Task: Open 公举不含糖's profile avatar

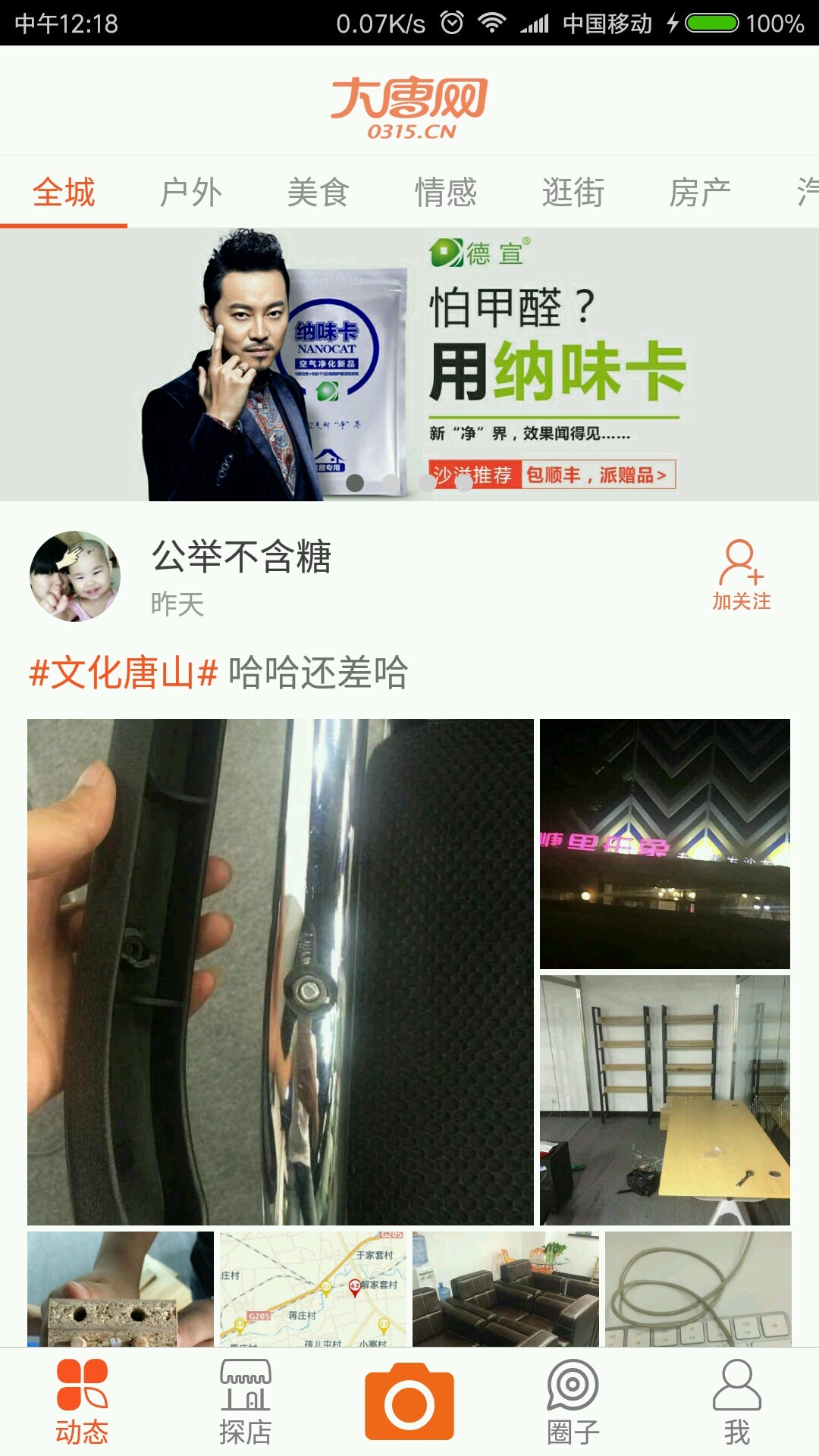Action: tap(75, 576)
